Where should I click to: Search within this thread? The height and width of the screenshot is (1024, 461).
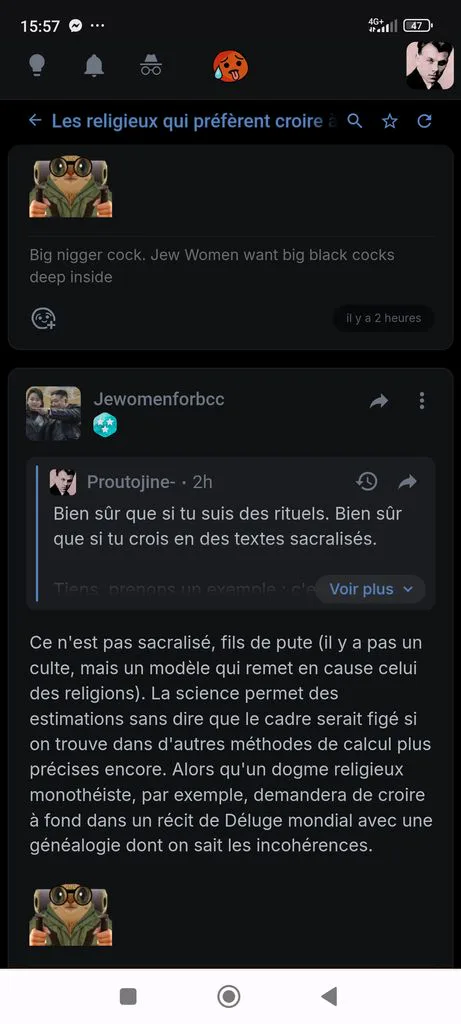click(x=355, y=121)
